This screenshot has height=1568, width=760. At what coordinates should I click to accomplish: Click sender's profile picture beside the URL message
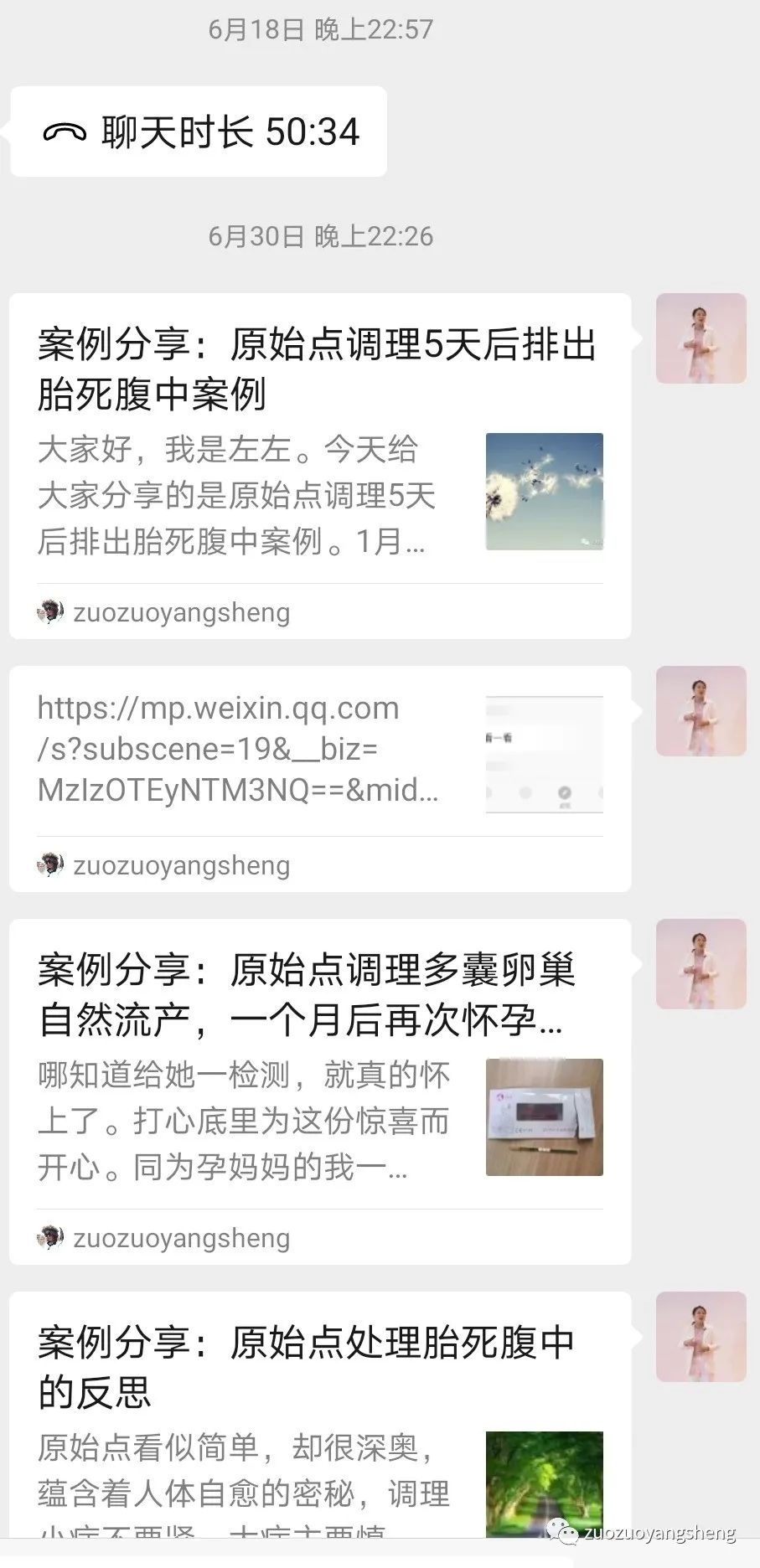701,712
